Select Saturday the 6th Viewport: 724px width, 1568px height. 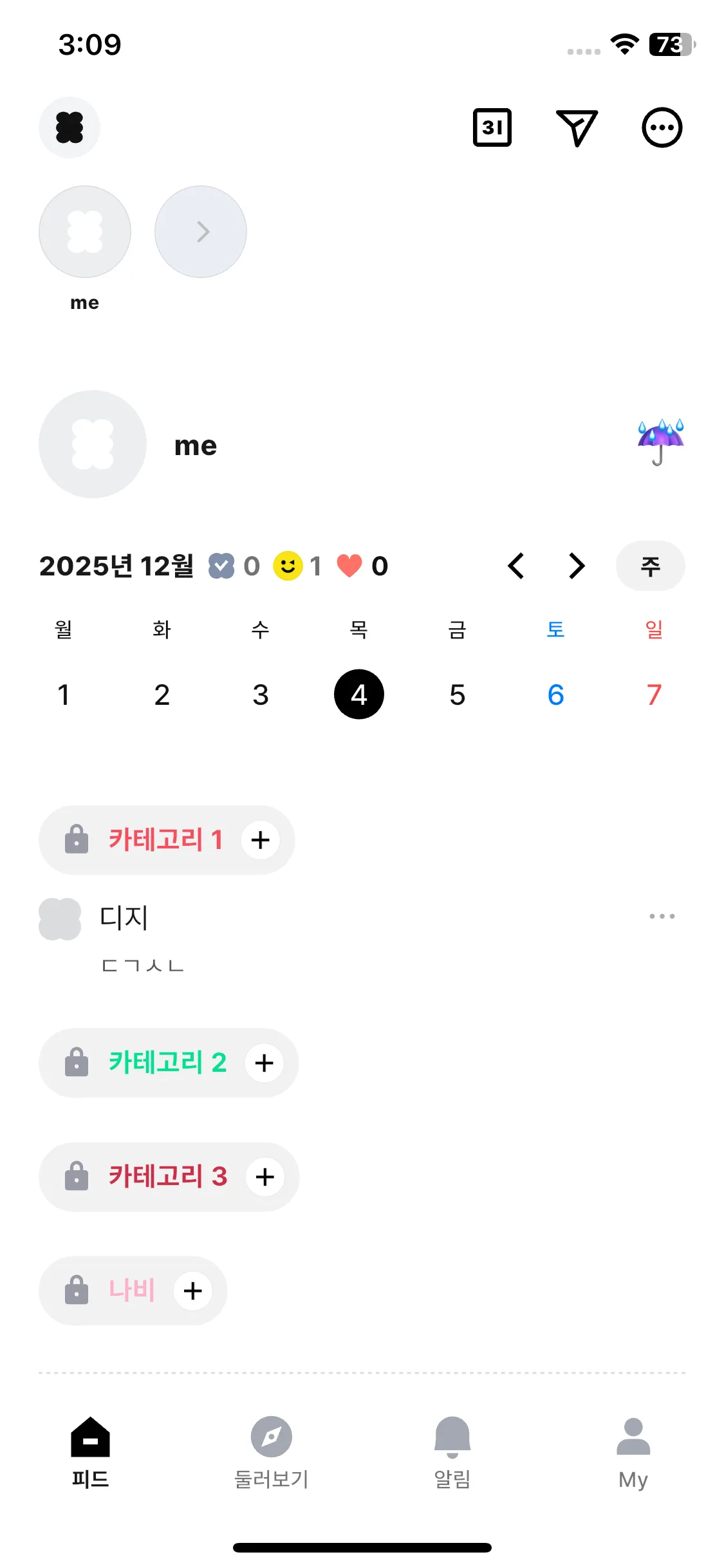(555, 695)
